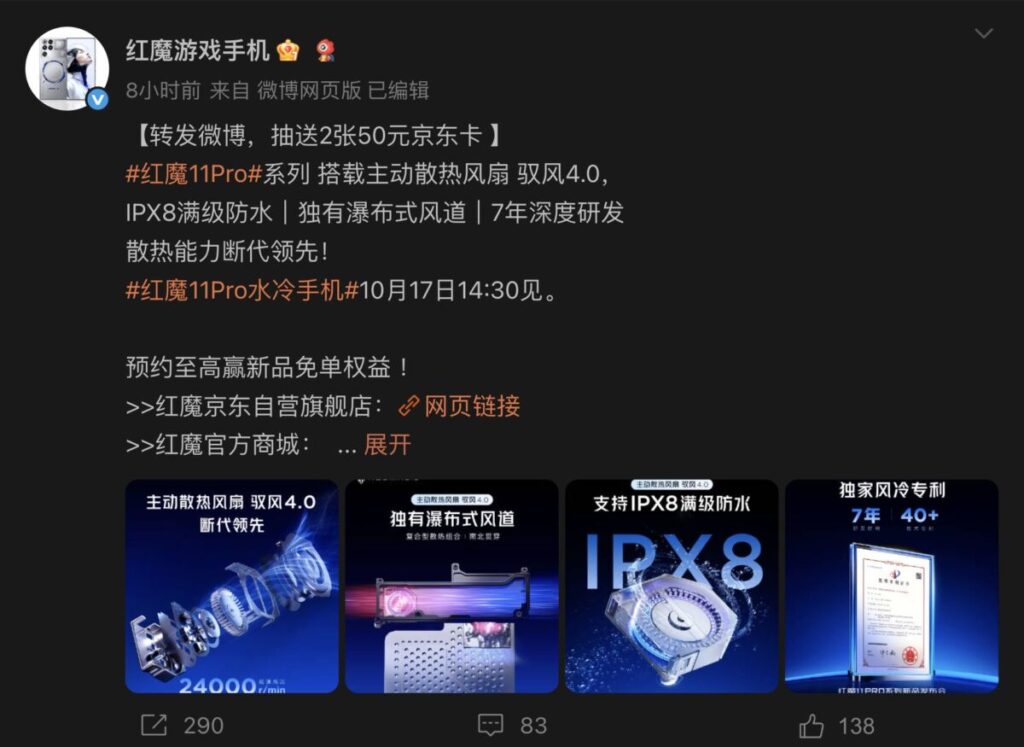
Task: Expand the post options chevron
Action: tap(983, 34)
